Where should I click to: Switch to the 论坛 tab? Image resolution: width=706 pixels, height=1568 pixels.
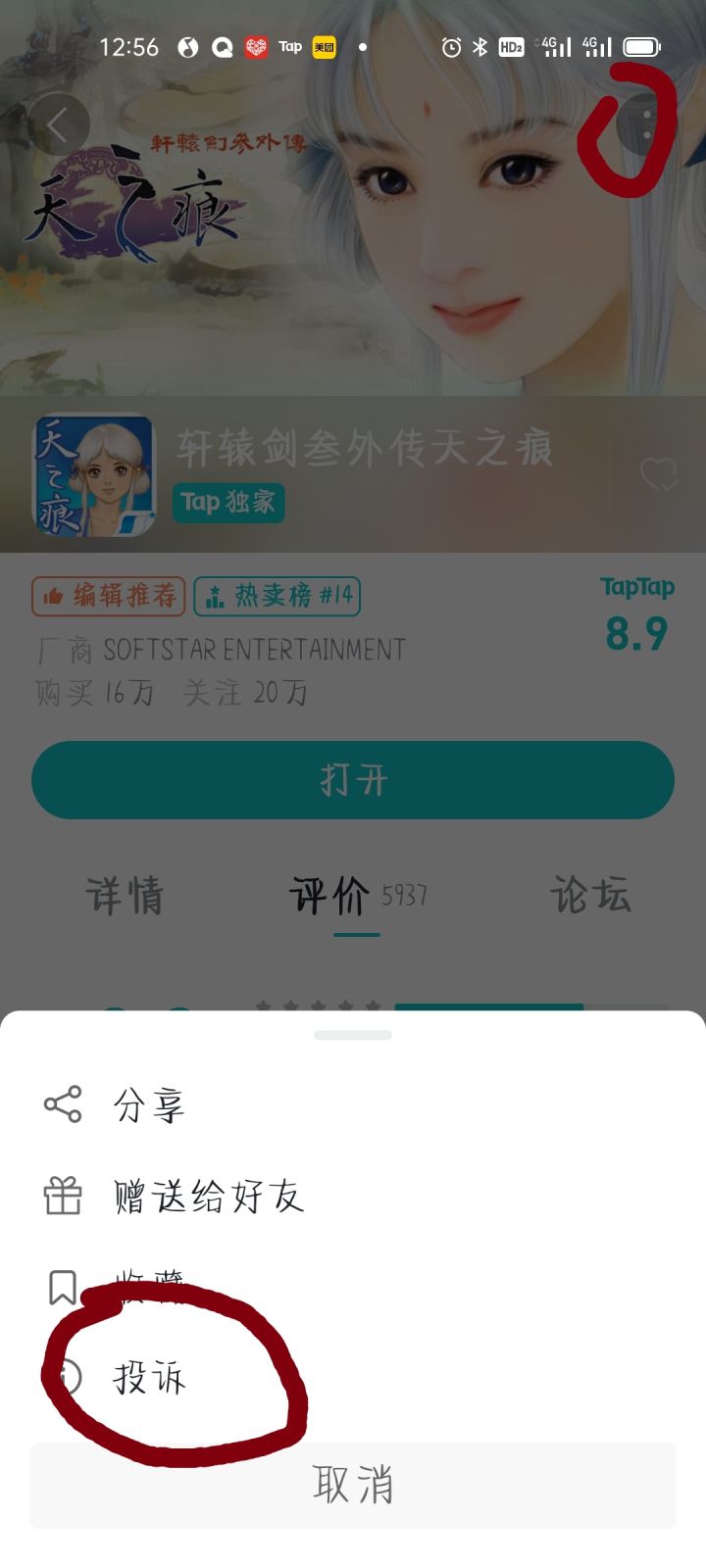592,898
